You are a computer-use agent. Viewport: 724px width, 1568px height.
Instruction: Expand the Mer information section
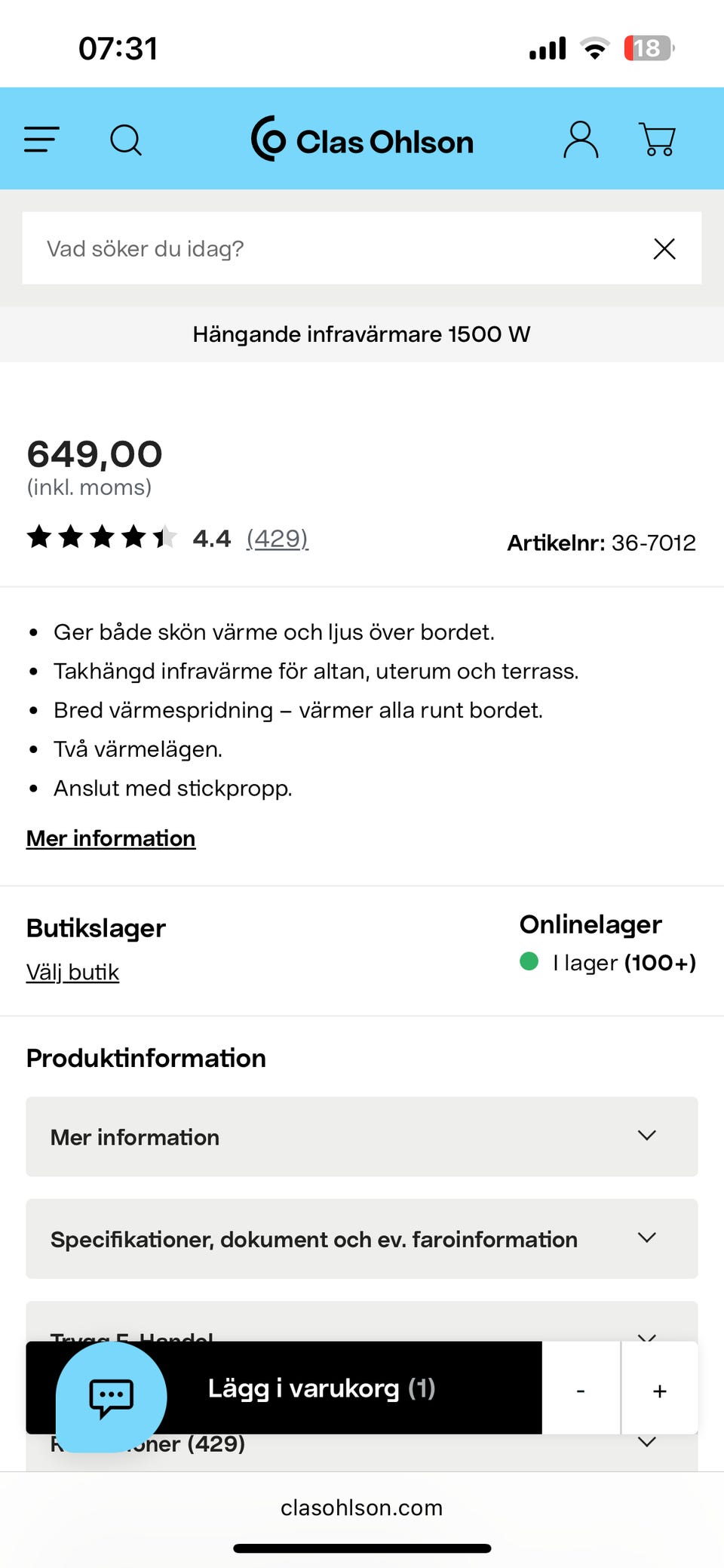click(x=362, y=1136)
